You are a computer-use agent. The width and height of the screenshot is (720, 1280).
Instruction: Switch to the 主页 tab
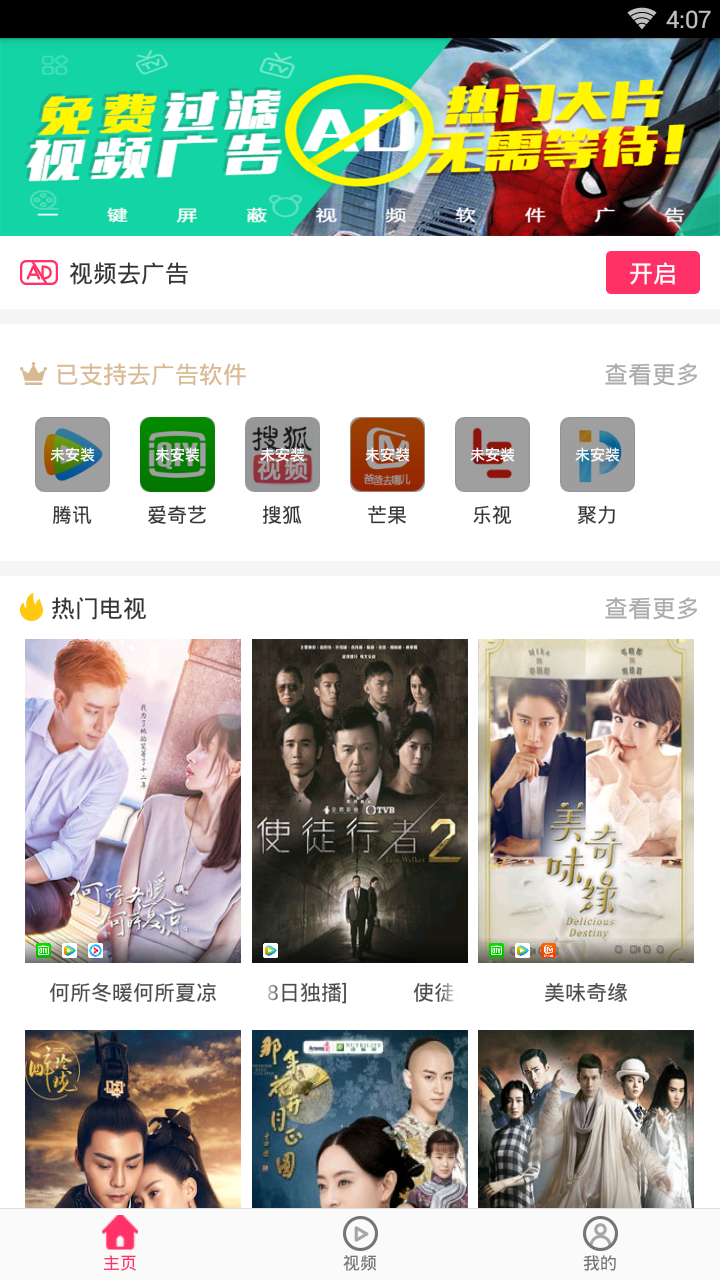point(120,1243)
